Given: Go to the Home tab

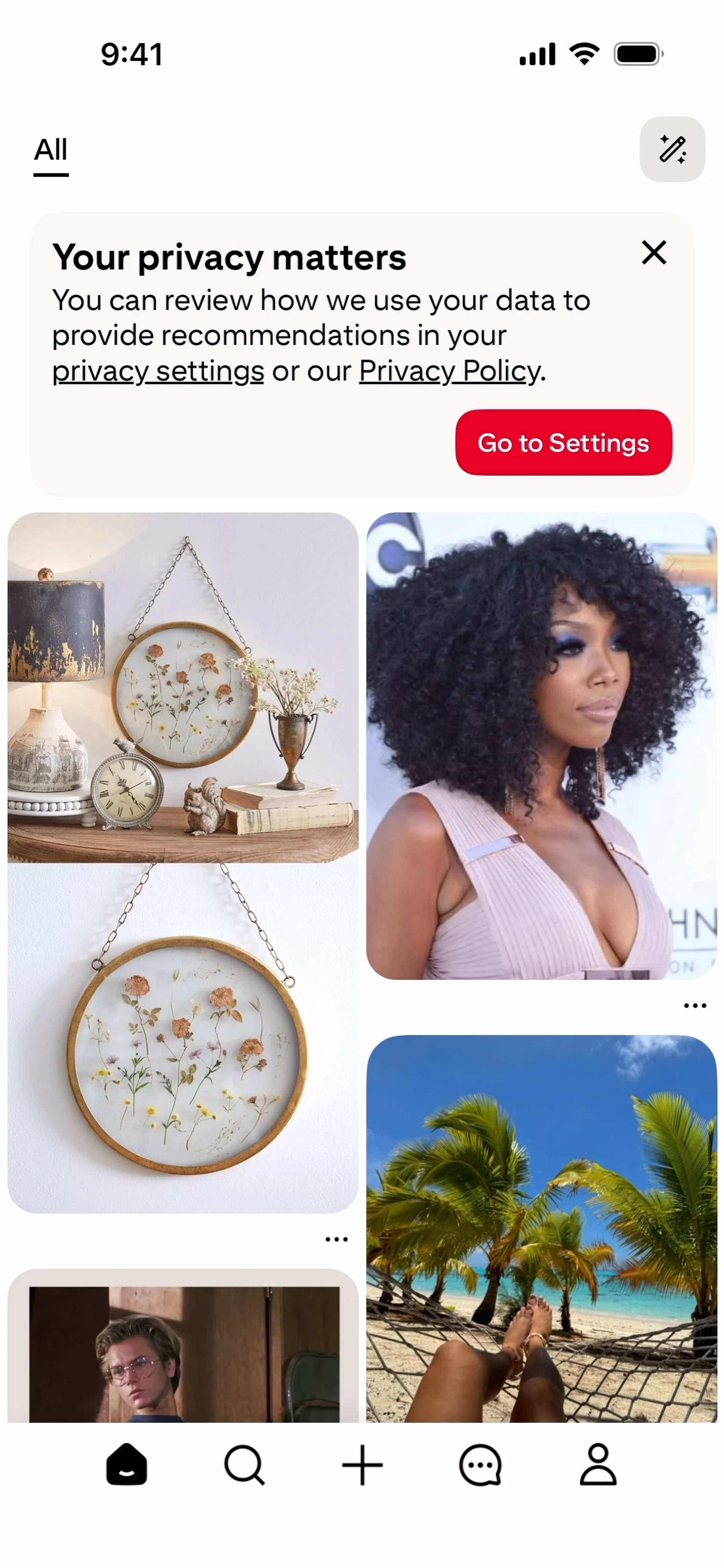Looking at the screenshot, I should coord(127,1465).
